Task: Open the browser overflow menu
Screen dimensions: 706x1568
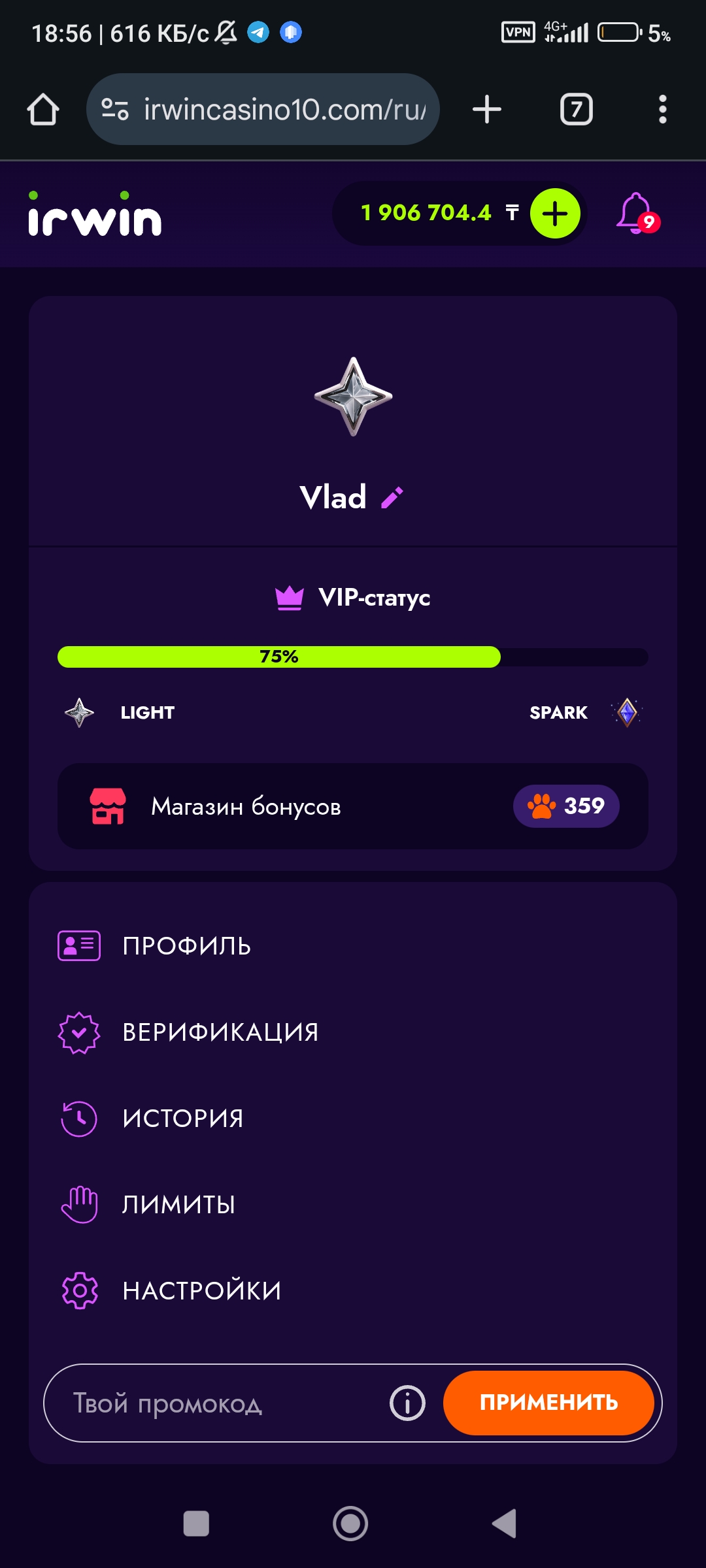Action: [x=663, y=109]
